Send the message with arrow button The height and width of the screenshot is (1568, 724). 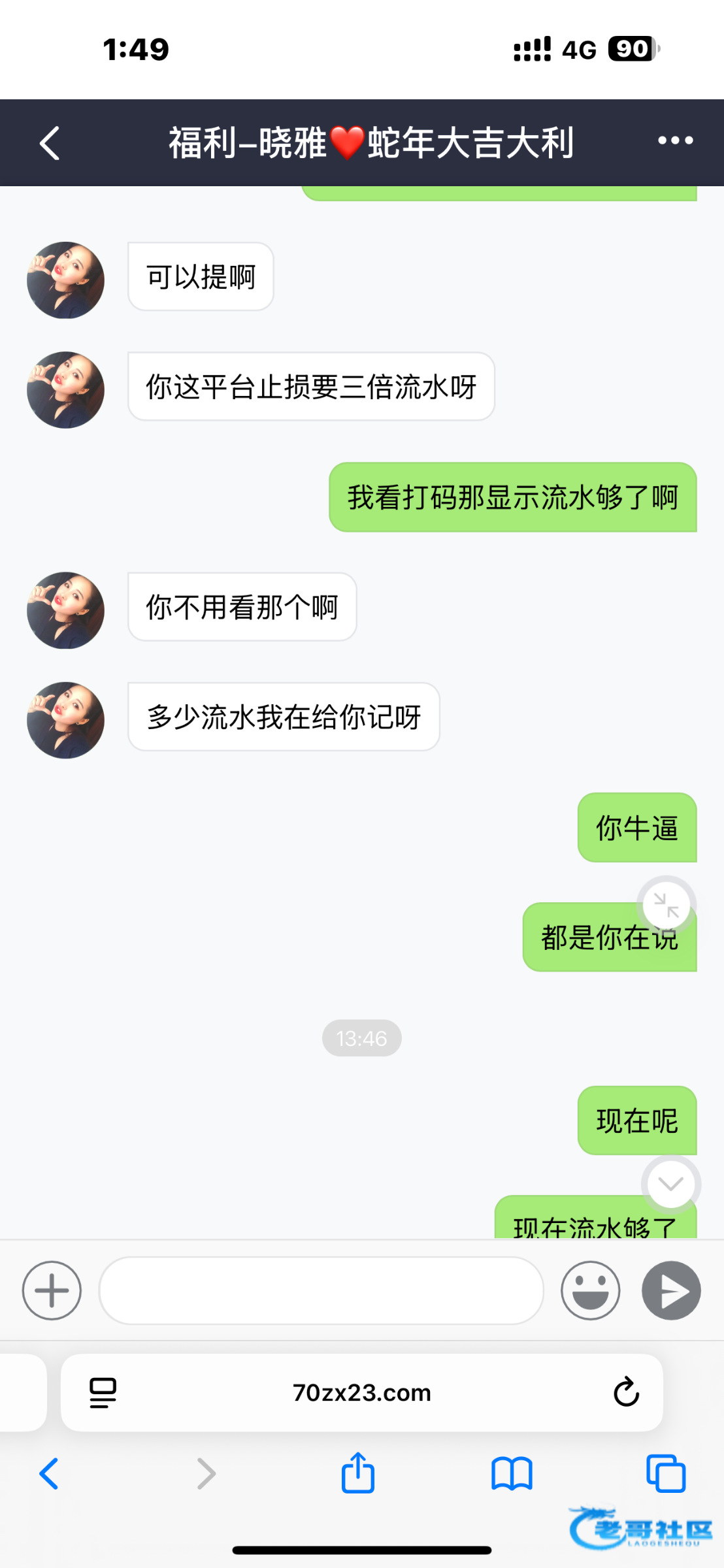coord(671,1290)
